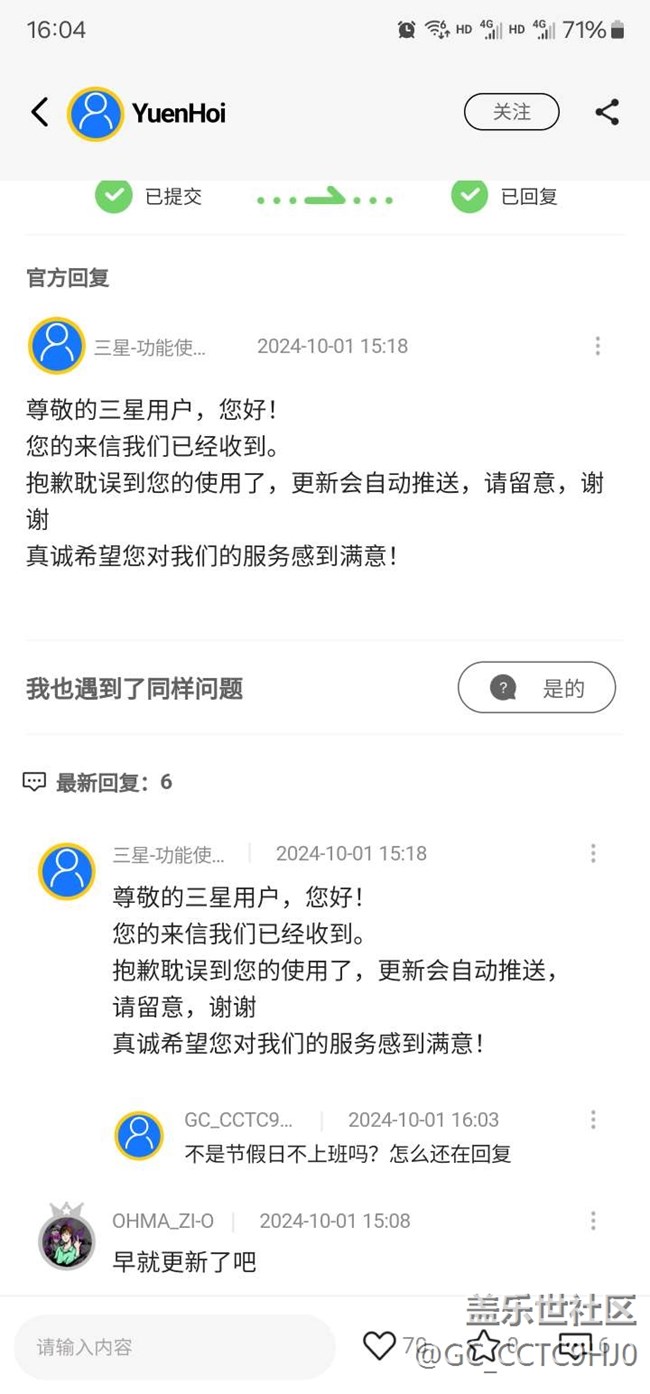The image size is (650, 1394).
Task: Tap 是的 to report same problem
Action: (536, 688)
